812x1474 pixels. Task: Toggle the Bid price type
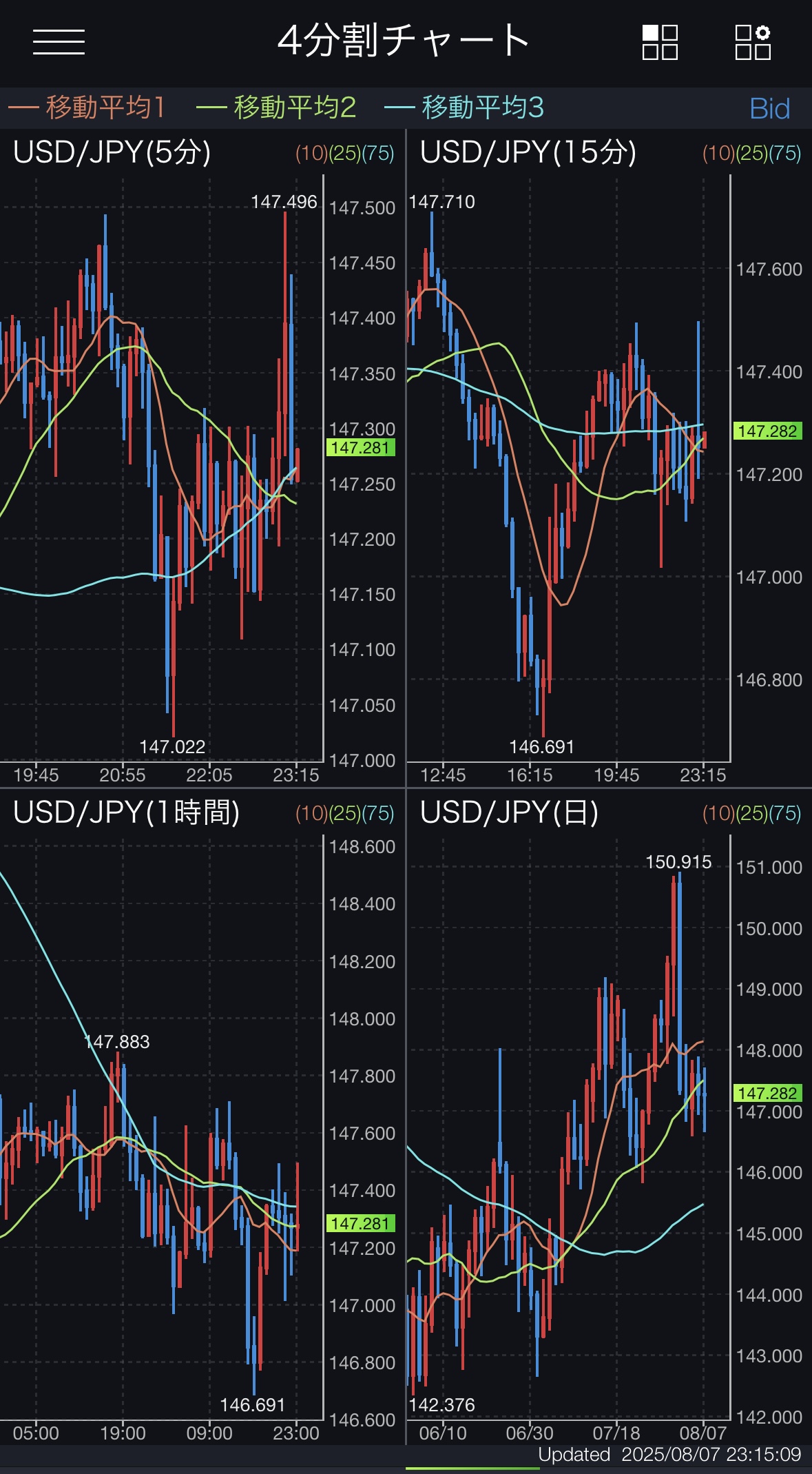(769, 109)
